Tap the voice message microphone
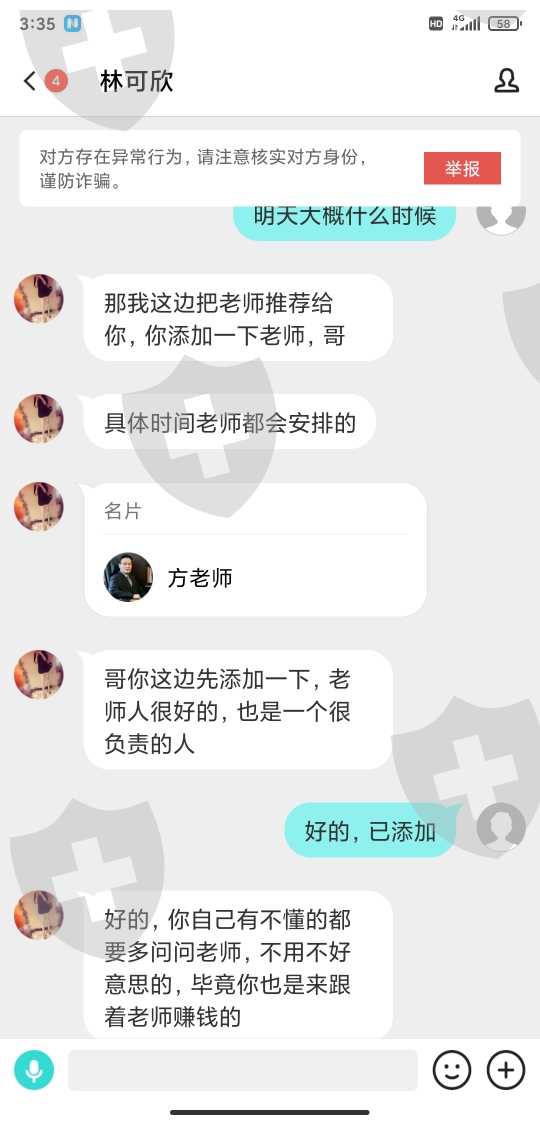 coord(34,1070)
